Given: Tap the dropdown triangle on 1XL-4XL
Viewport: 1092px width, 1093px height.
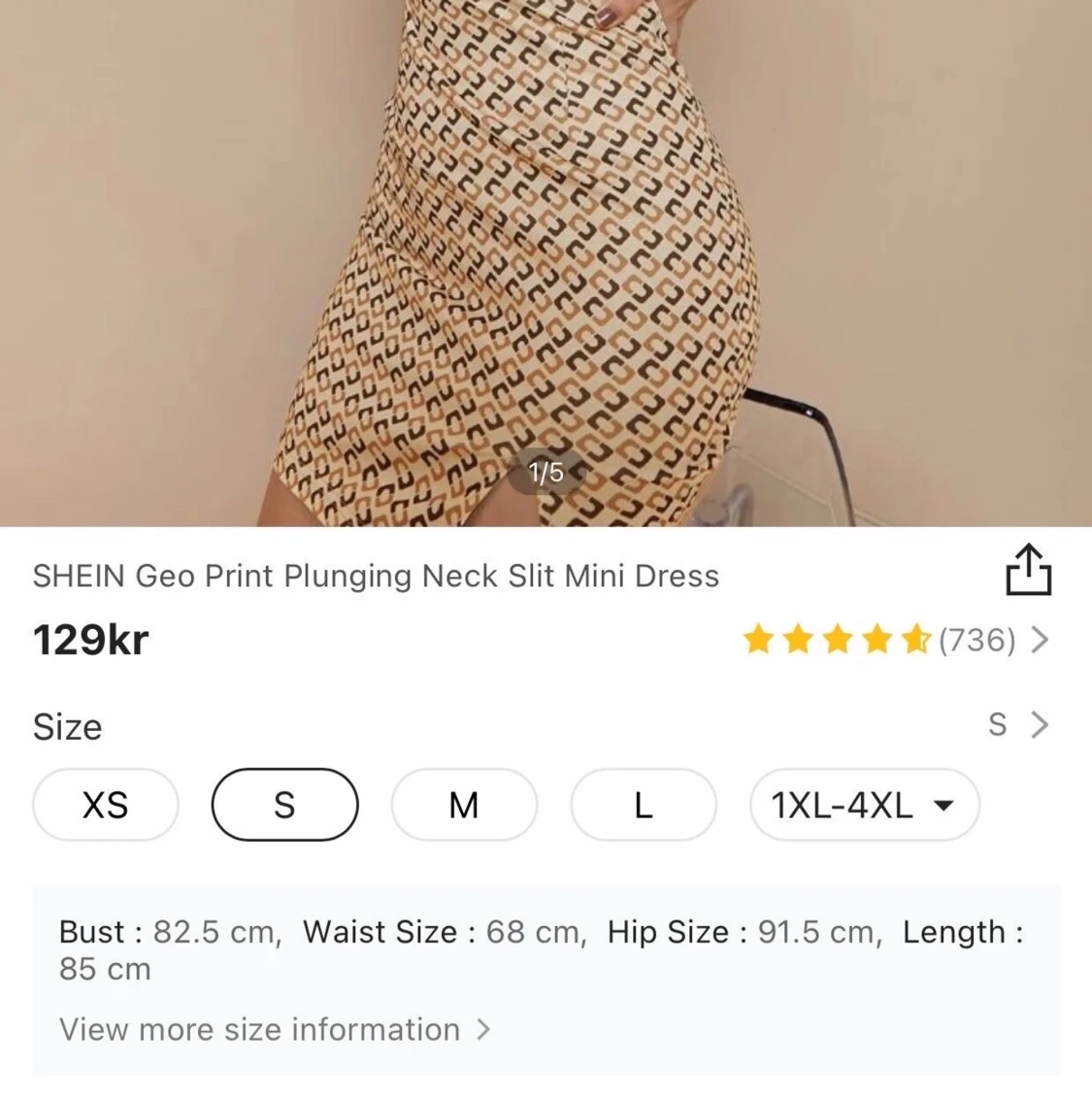Looking at the screenshot, I should [944, 805].
